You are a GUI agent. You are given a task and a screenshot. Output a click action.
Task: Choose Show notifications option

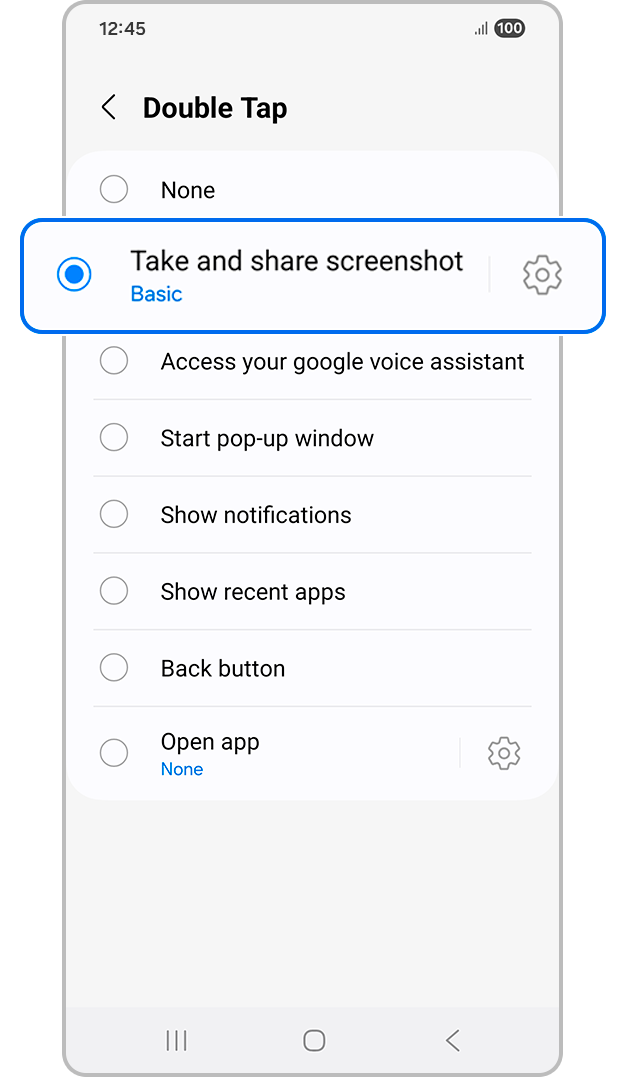(114, 515)
